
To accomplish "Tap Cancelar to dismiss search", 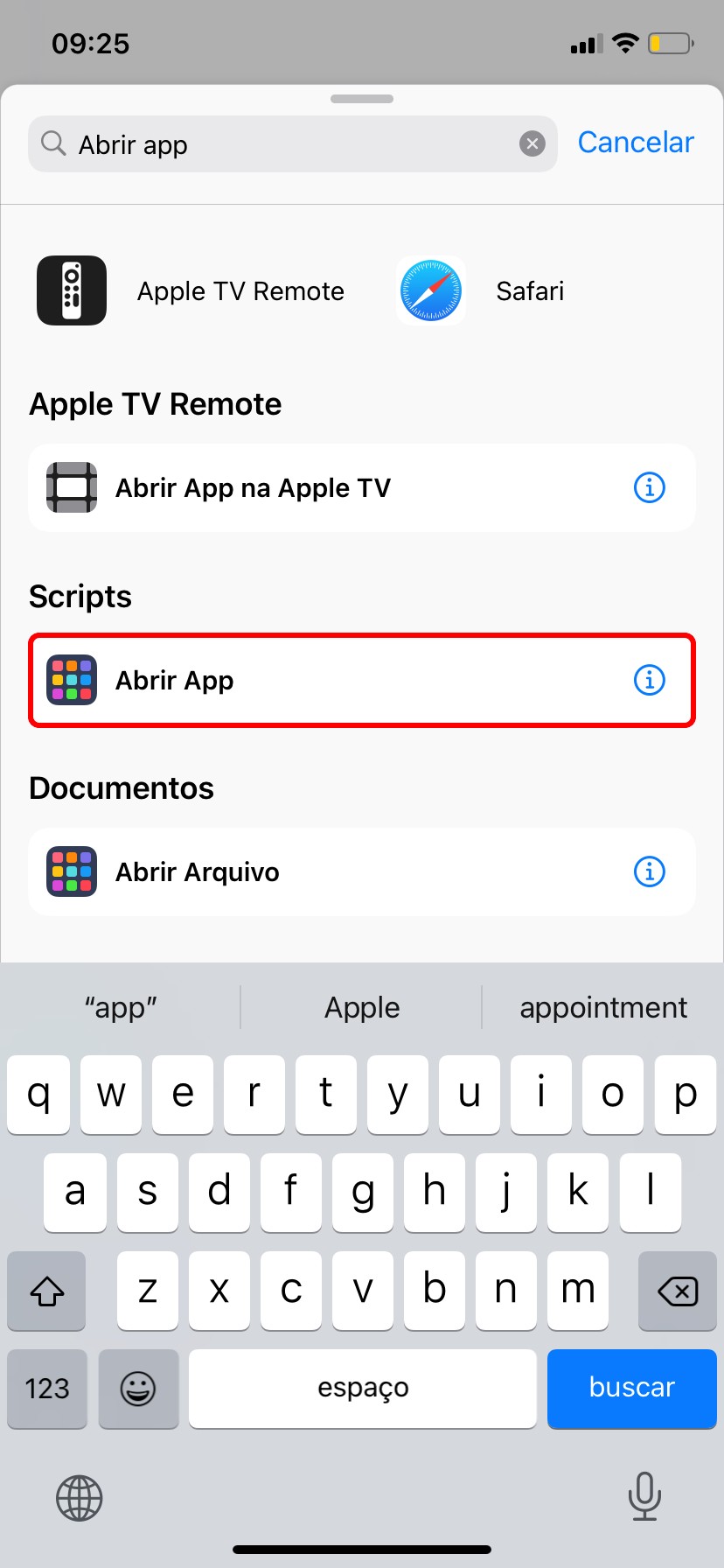I will [x=636, y=143].
